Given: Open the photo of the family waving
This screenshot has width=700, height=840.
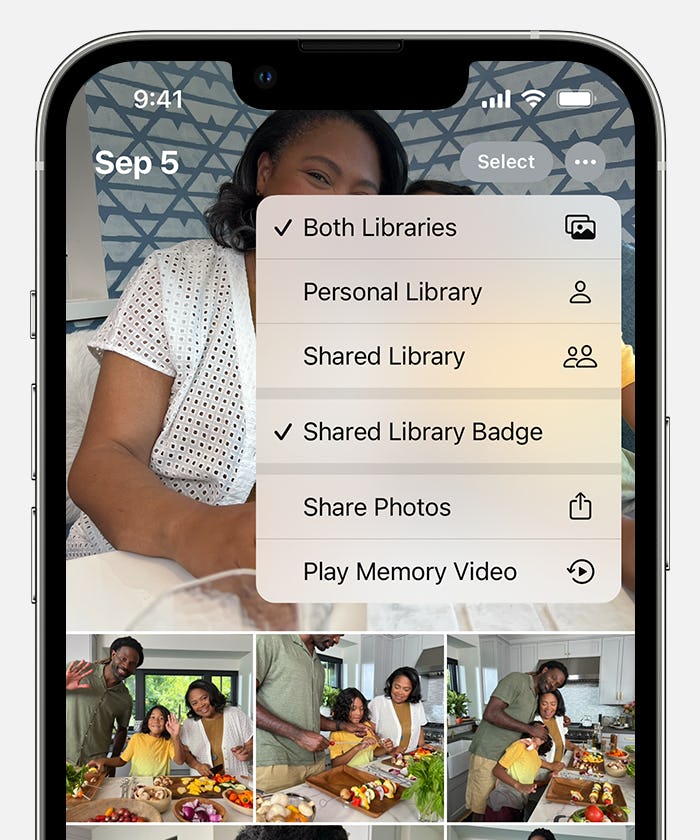Looking at the screenshot, I should click(x=159, y=727).
